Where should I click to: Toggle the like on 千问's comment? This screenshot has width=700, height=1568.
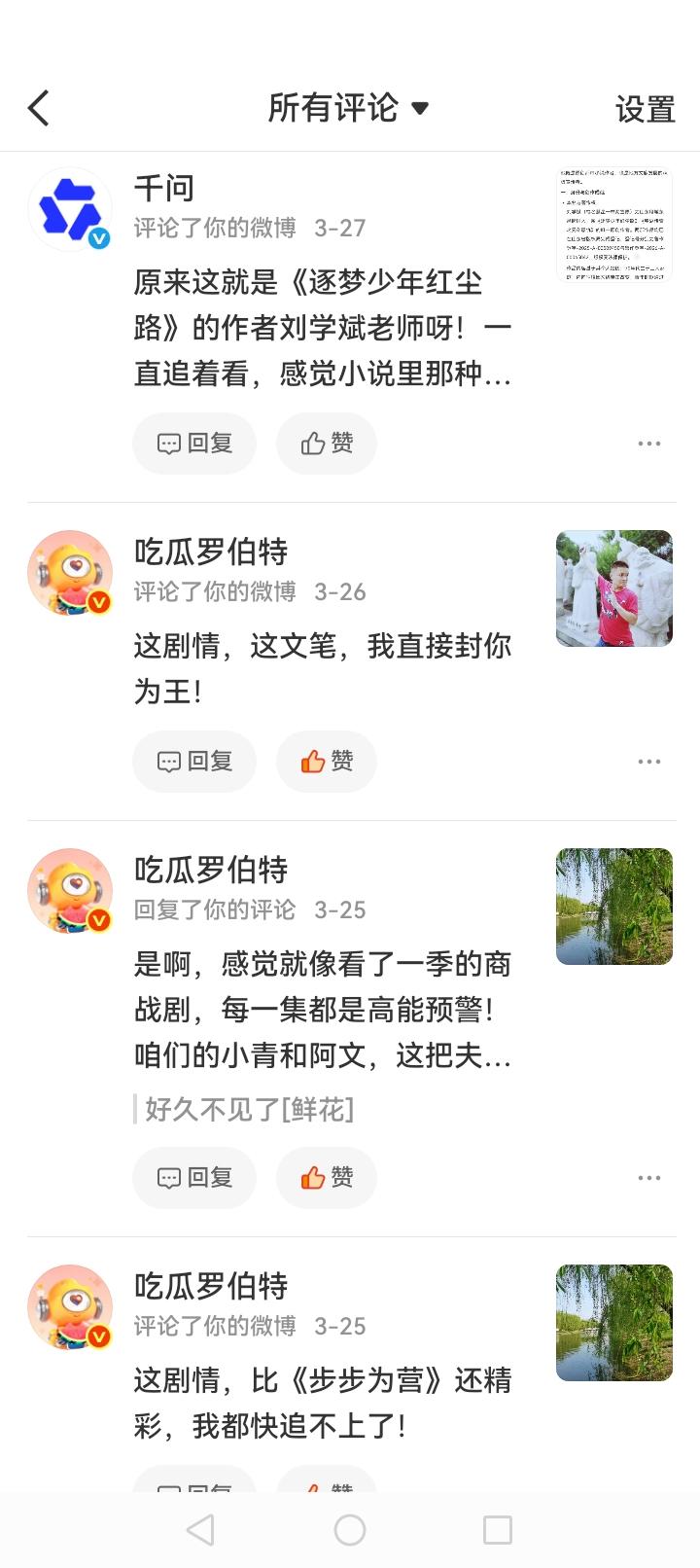point(326,443)
